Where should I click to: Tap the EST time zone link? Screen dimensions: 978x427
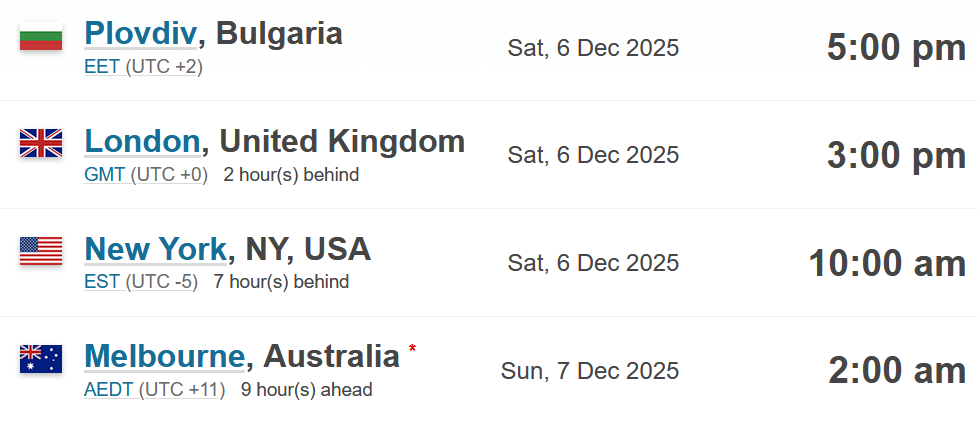(102, 282)
